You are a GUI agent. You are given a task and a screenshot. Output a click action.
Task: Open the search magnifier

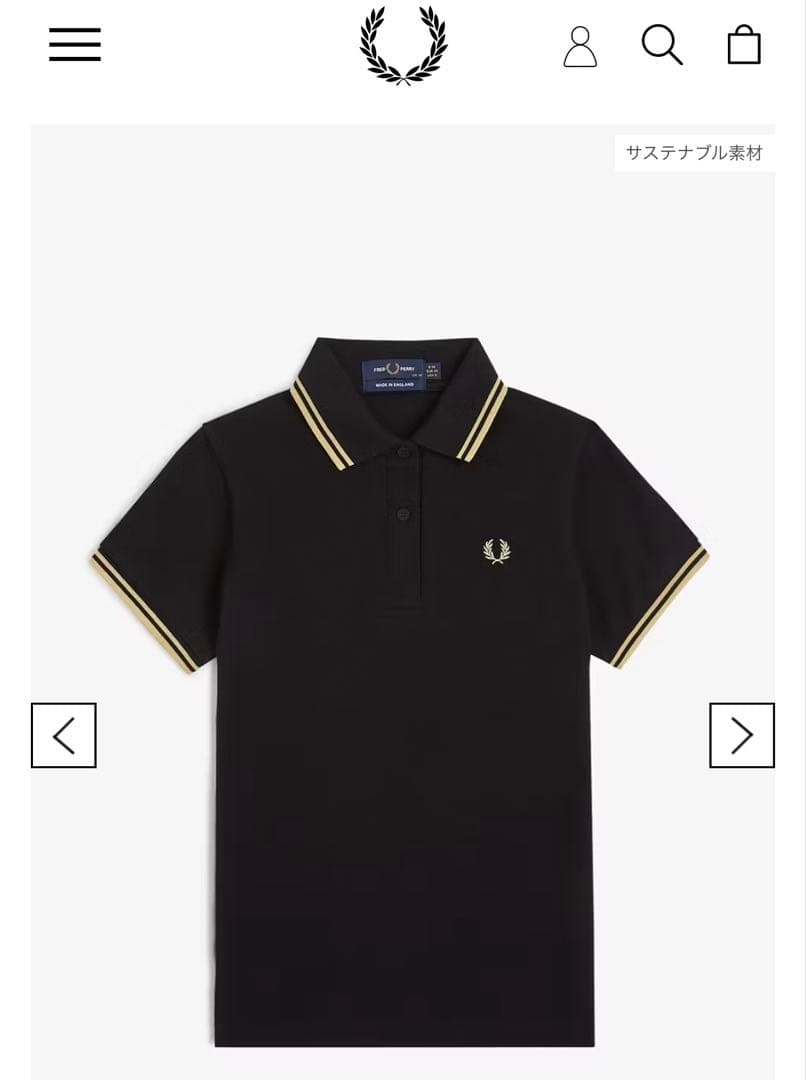point(662,45)
